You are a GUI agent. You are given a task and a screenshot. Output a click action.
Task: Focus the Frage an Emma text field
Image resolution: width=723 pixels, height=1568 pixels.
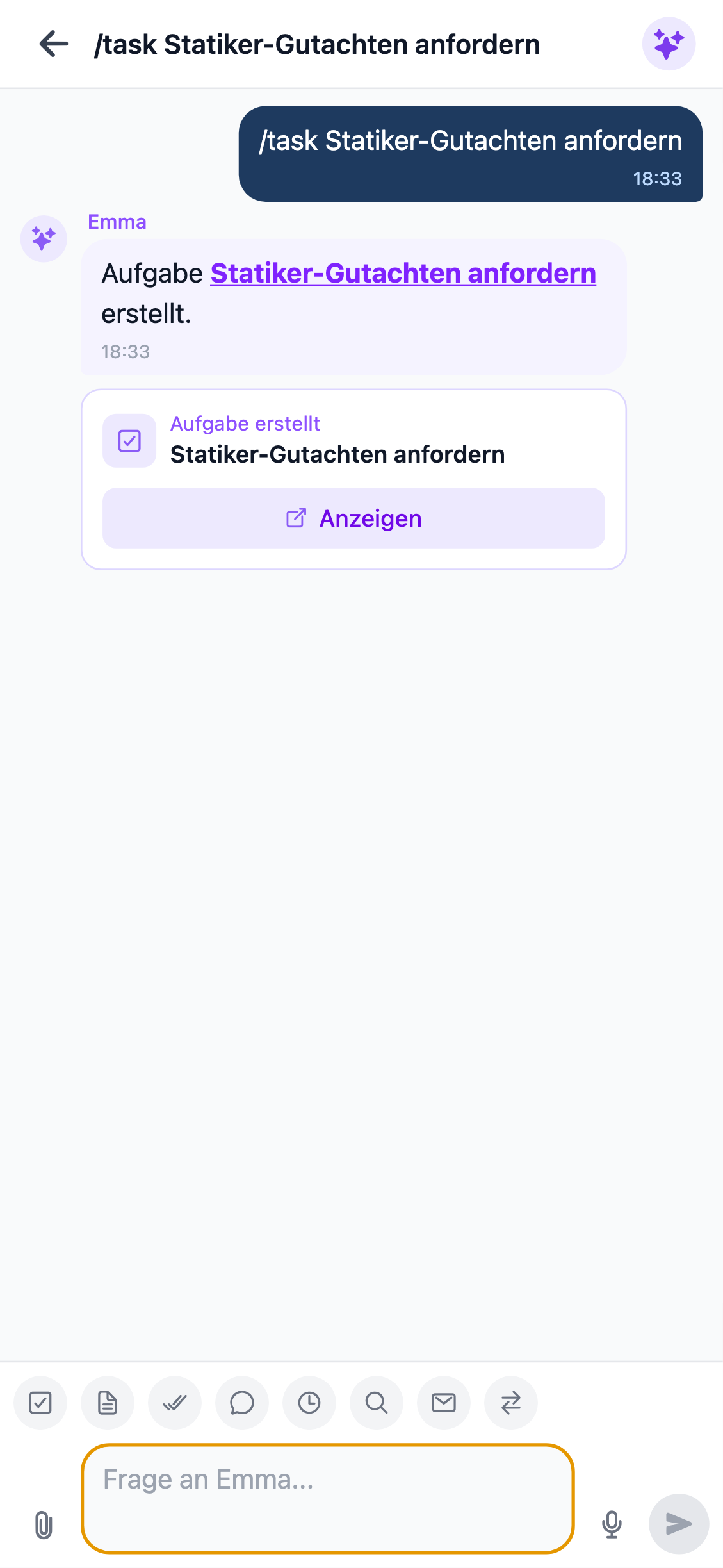pos(327,1498)
